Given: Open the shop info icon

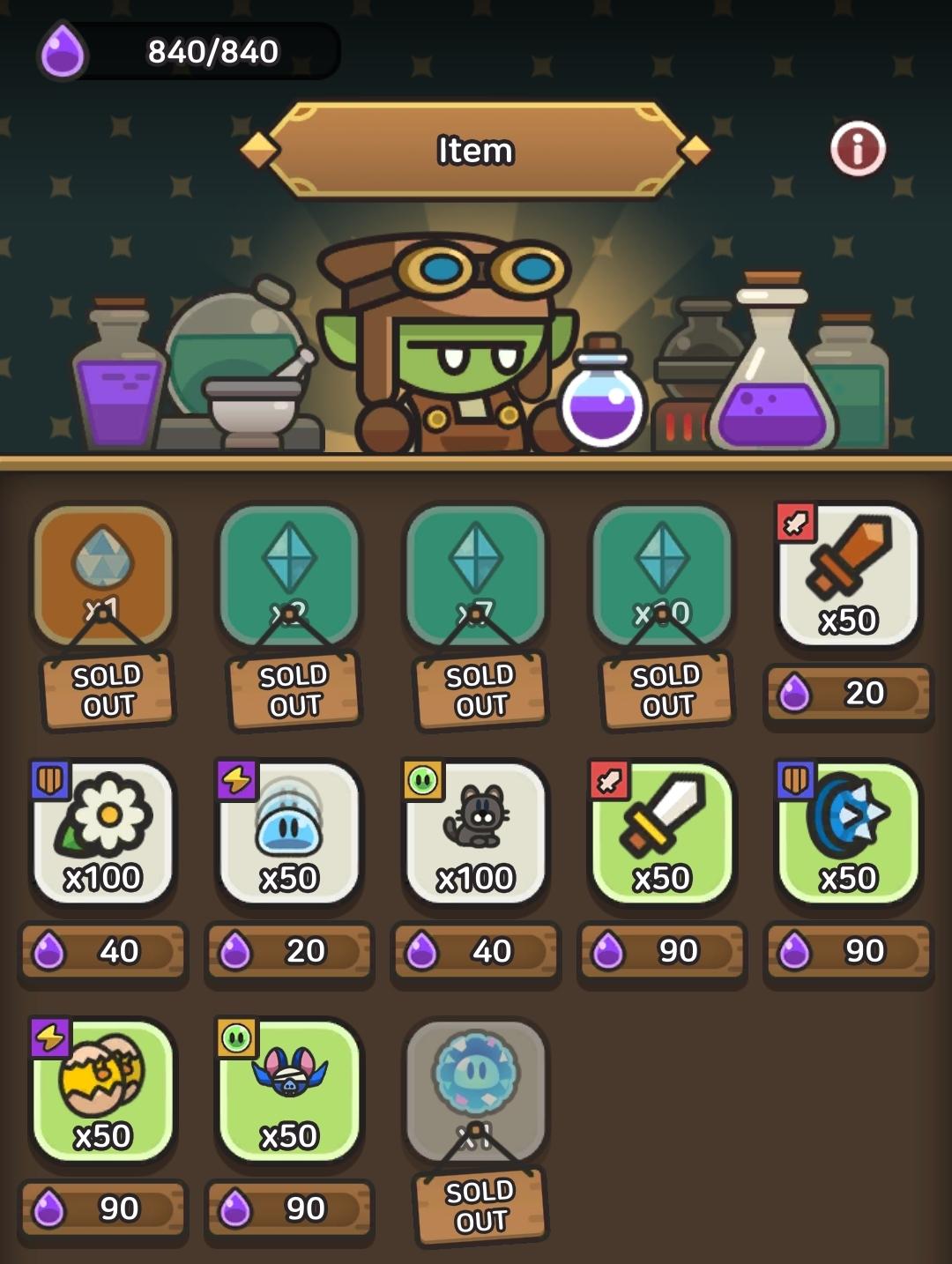Looking at the screenshot, I should tap(857, 148).
